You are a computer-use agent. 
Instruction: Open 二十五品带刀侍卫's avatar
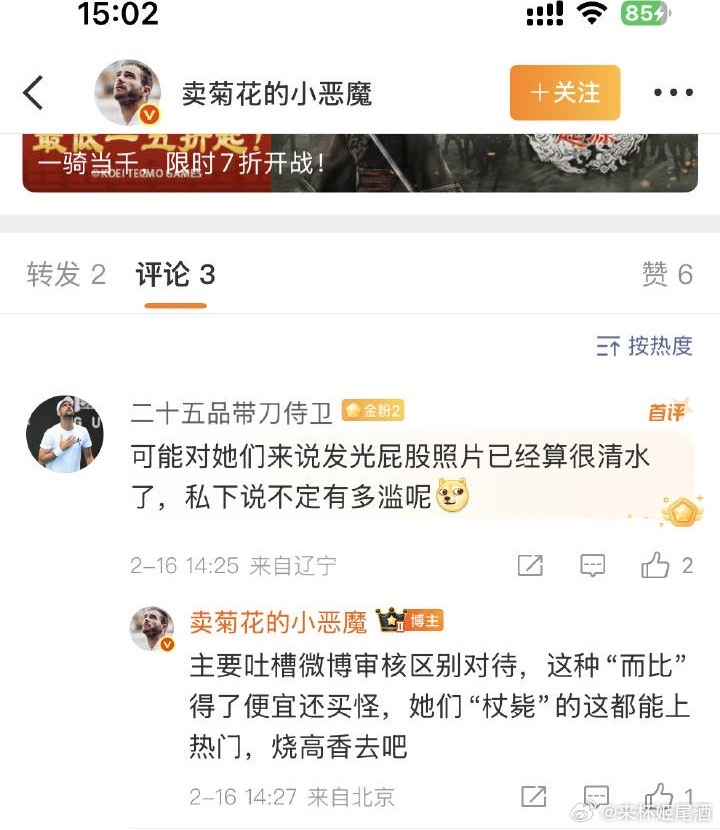pyautogui.click(x=59, y=433)
